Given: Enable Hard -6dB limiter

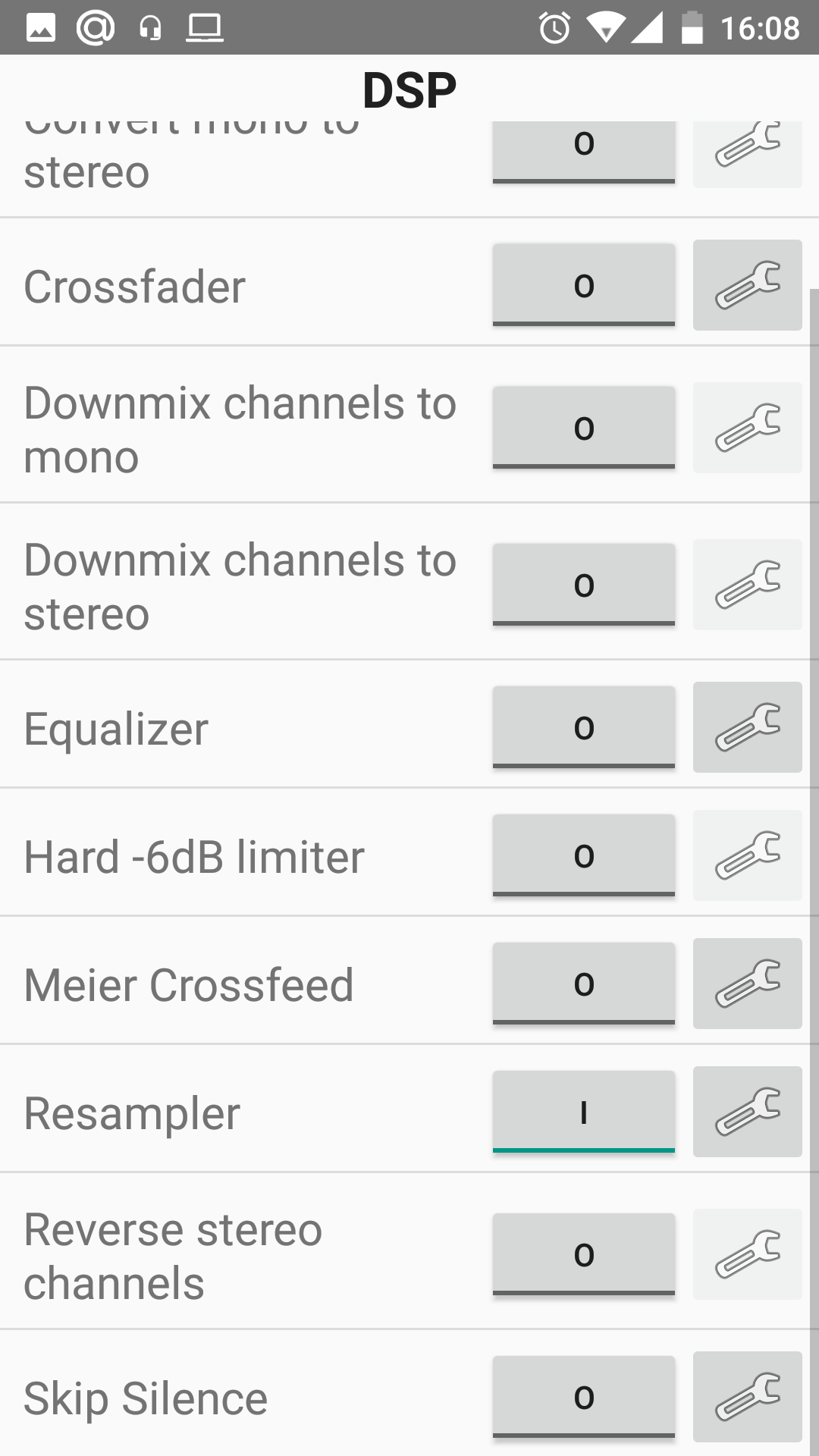Looking at the screenshot, I should (584, 855).
